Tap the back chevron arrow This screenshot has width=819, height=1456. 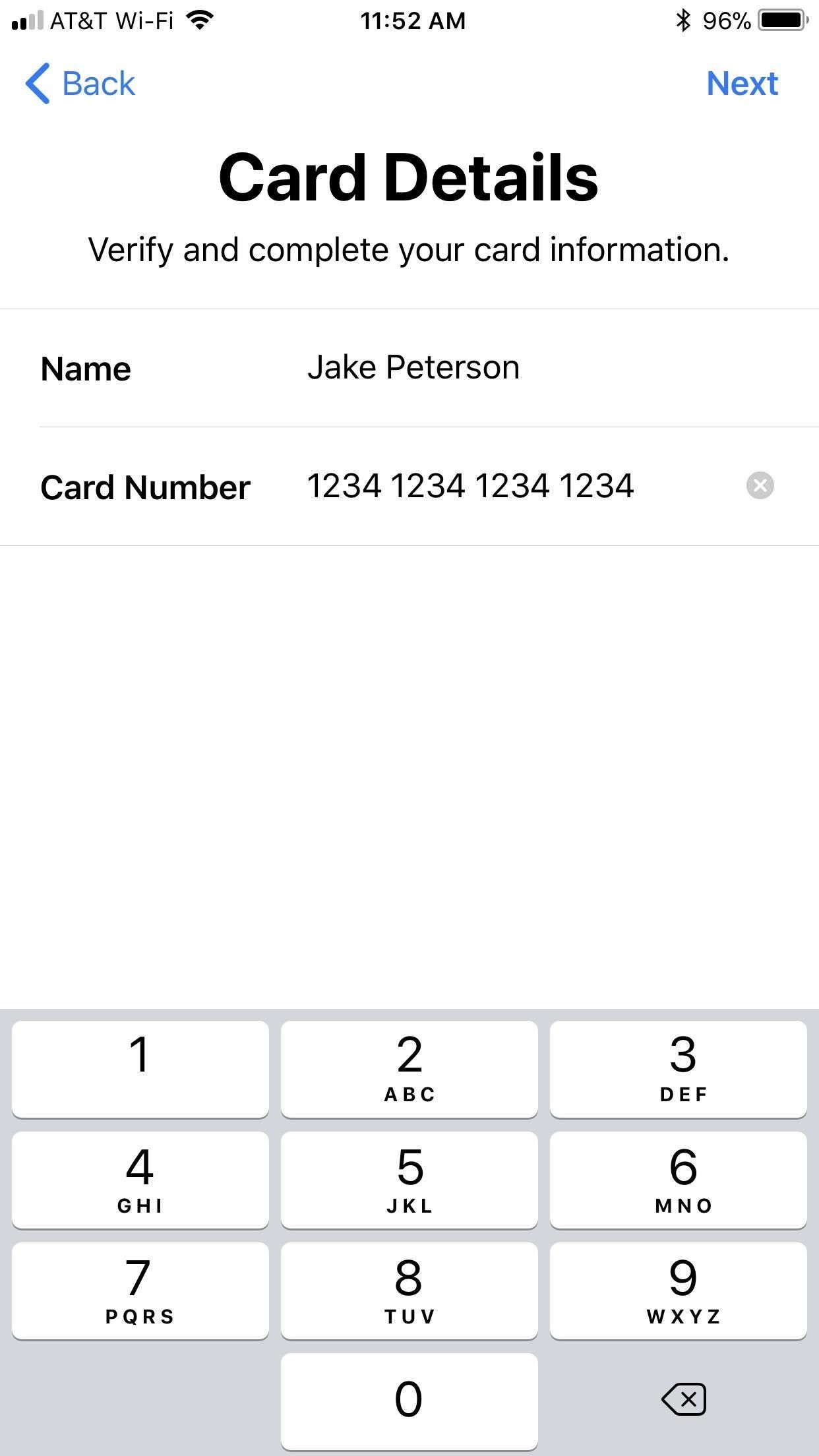pos(38,84)
